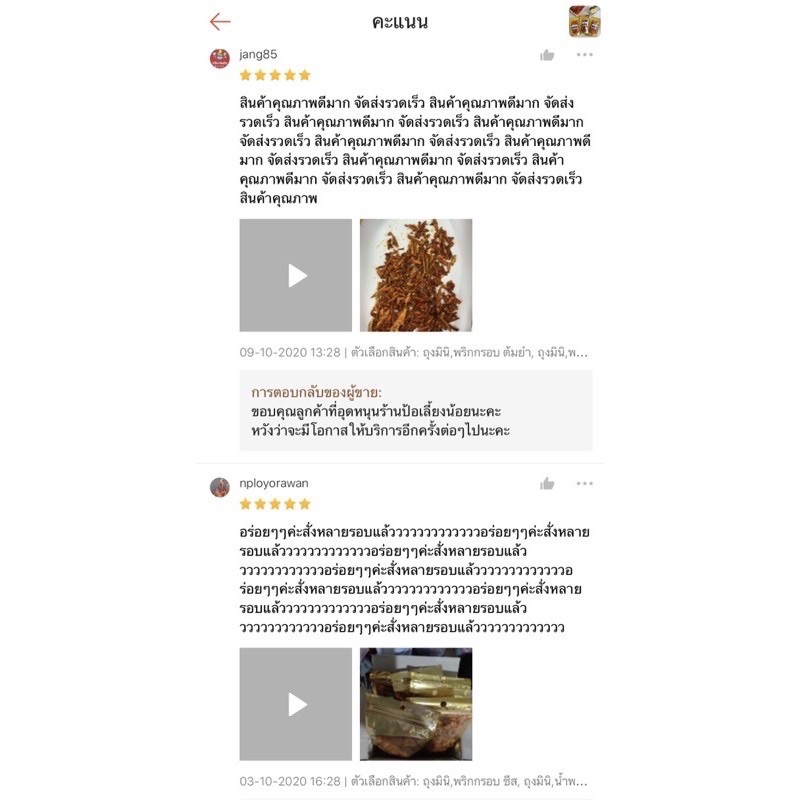800x800 pixels.
Task: View the gold pouch photo in nployorawan's review
Action: (416, 704)
